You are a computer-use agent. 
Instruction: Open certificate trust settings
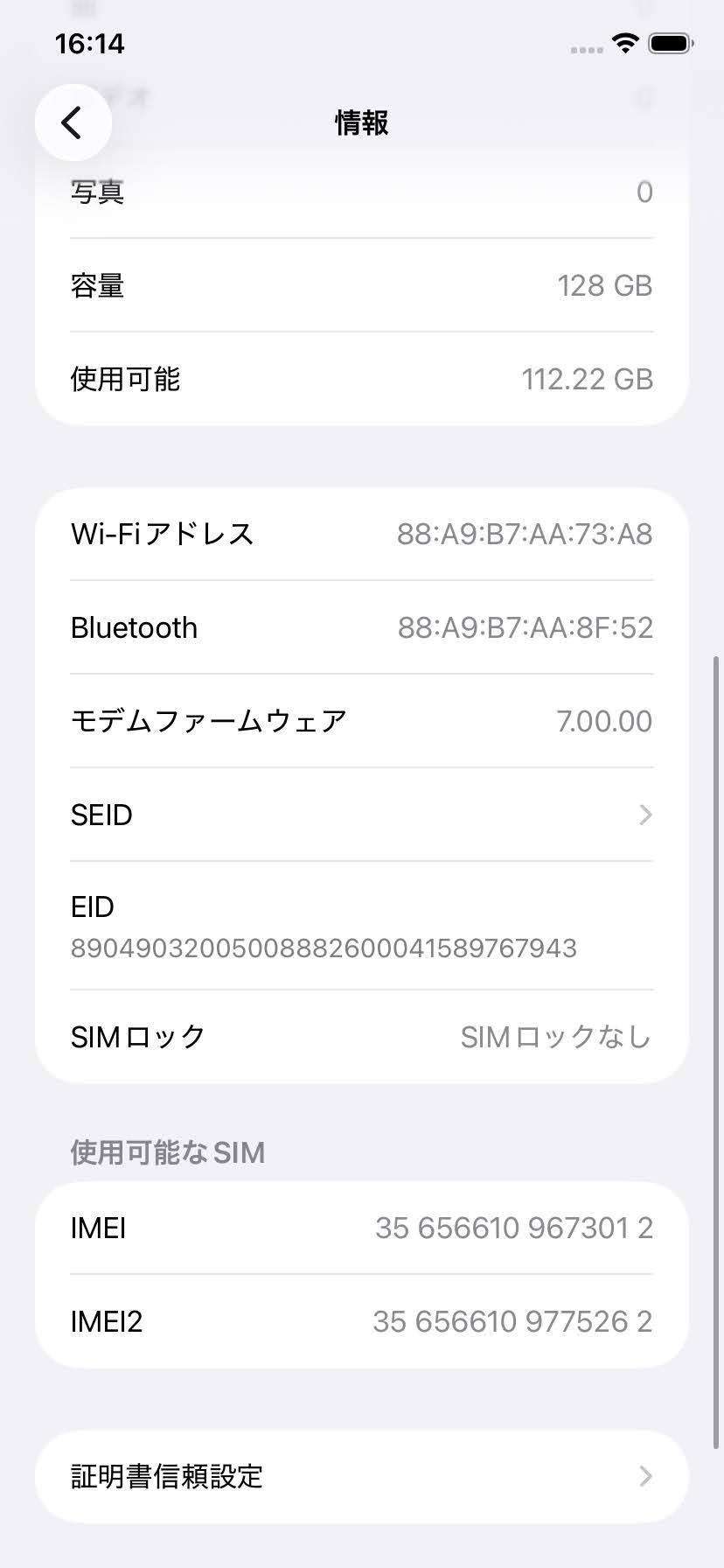coord(361,1476)
